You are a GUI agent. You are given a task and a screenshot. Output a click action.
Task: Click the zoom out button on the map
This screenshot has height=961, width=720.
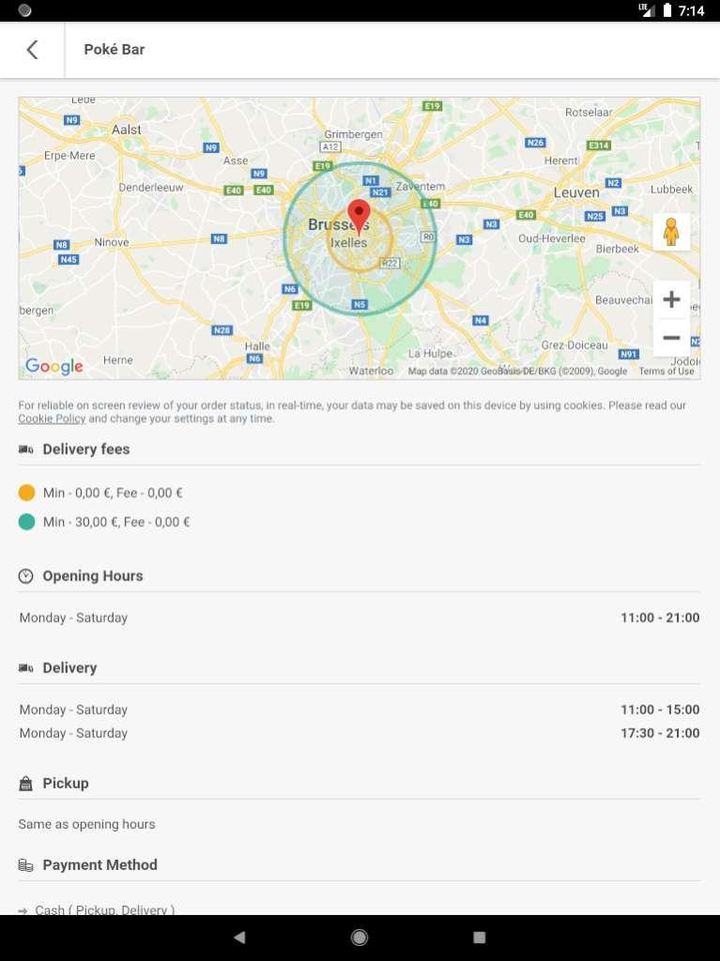pyautogui.click(x=671, y=337)
